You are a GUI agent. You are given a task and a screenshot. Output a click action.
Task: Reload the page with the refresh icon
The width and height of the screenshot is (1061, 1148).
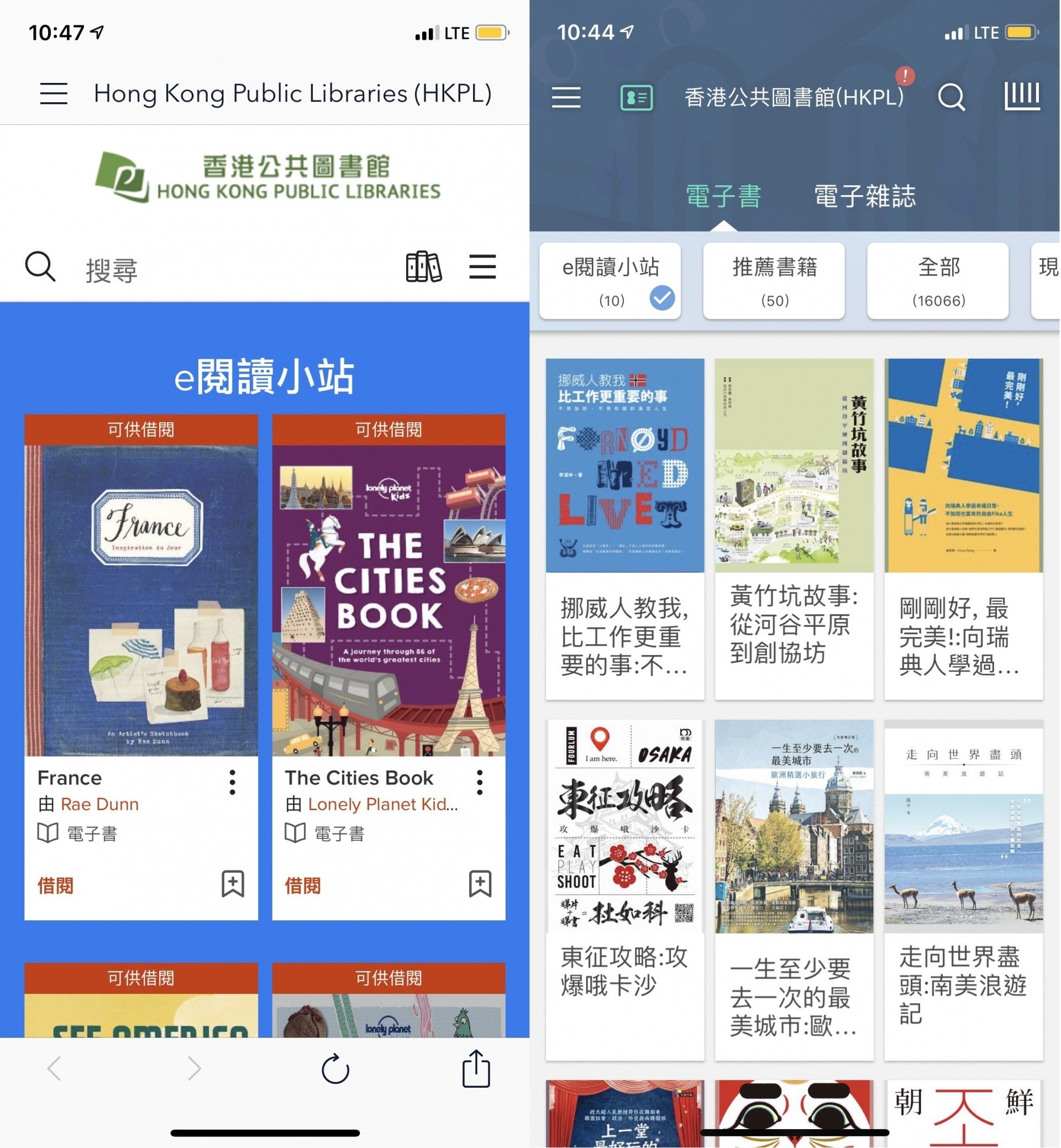click(x=335, y=1069)
